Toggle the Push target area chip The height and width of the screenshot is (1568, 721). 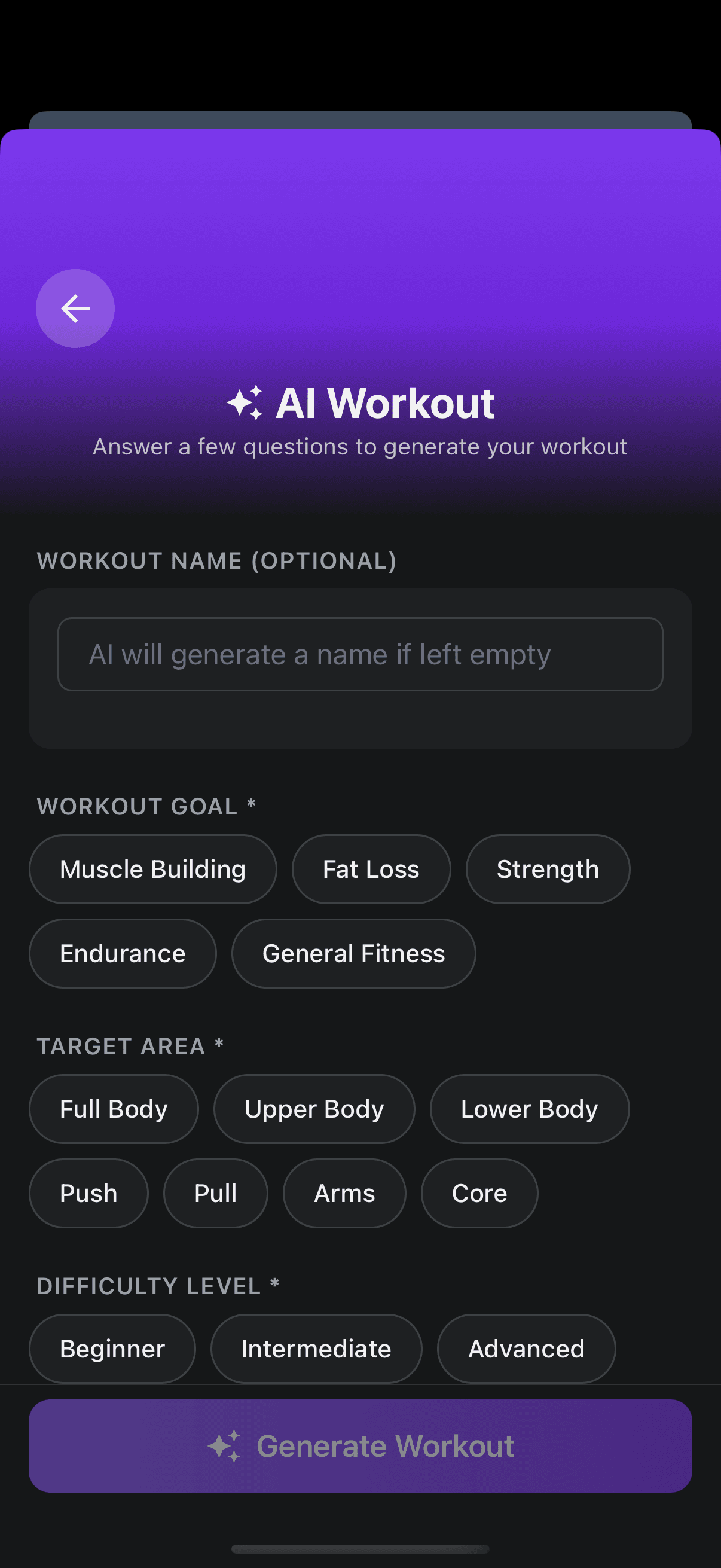(88, 1192)
